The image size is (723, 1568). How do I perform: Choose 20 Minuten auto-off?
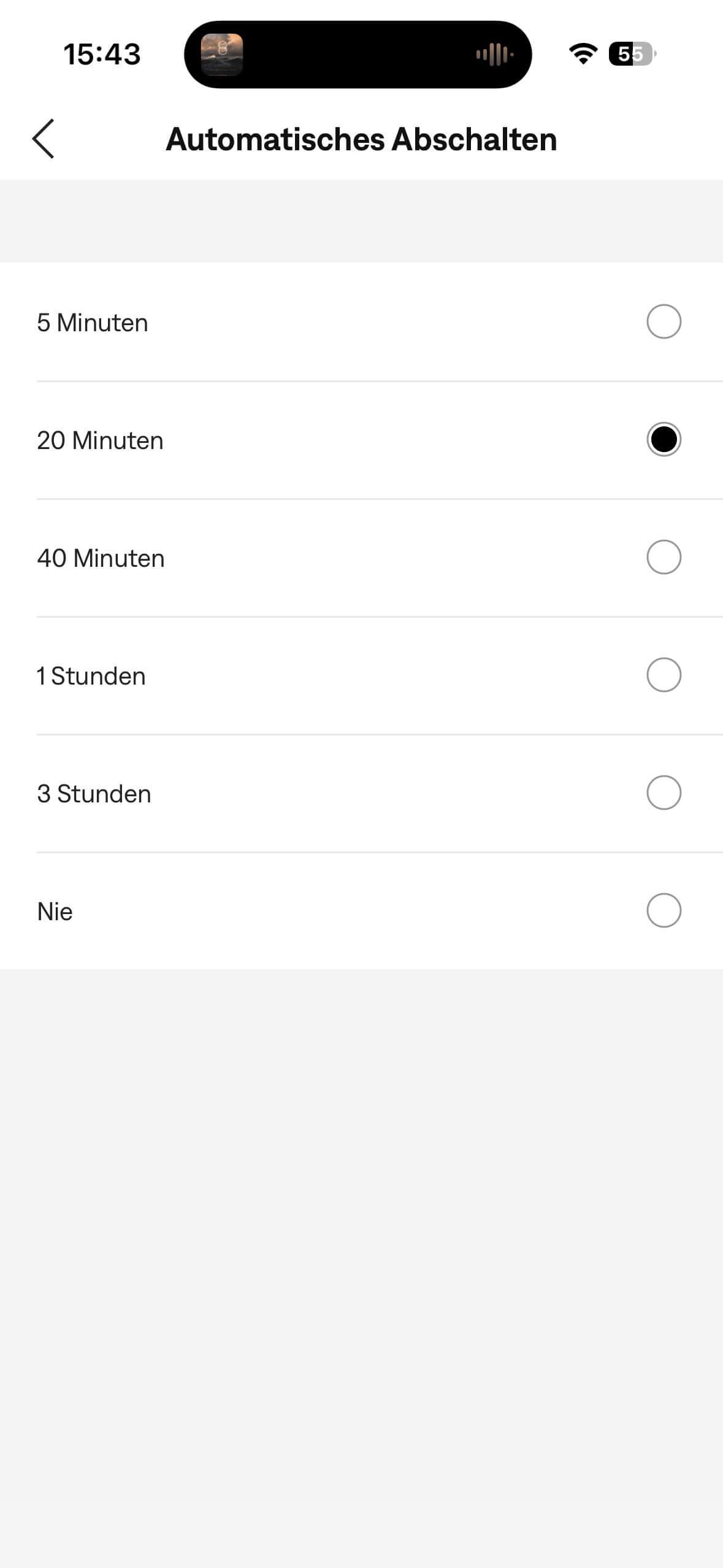[x=664, y=440]
